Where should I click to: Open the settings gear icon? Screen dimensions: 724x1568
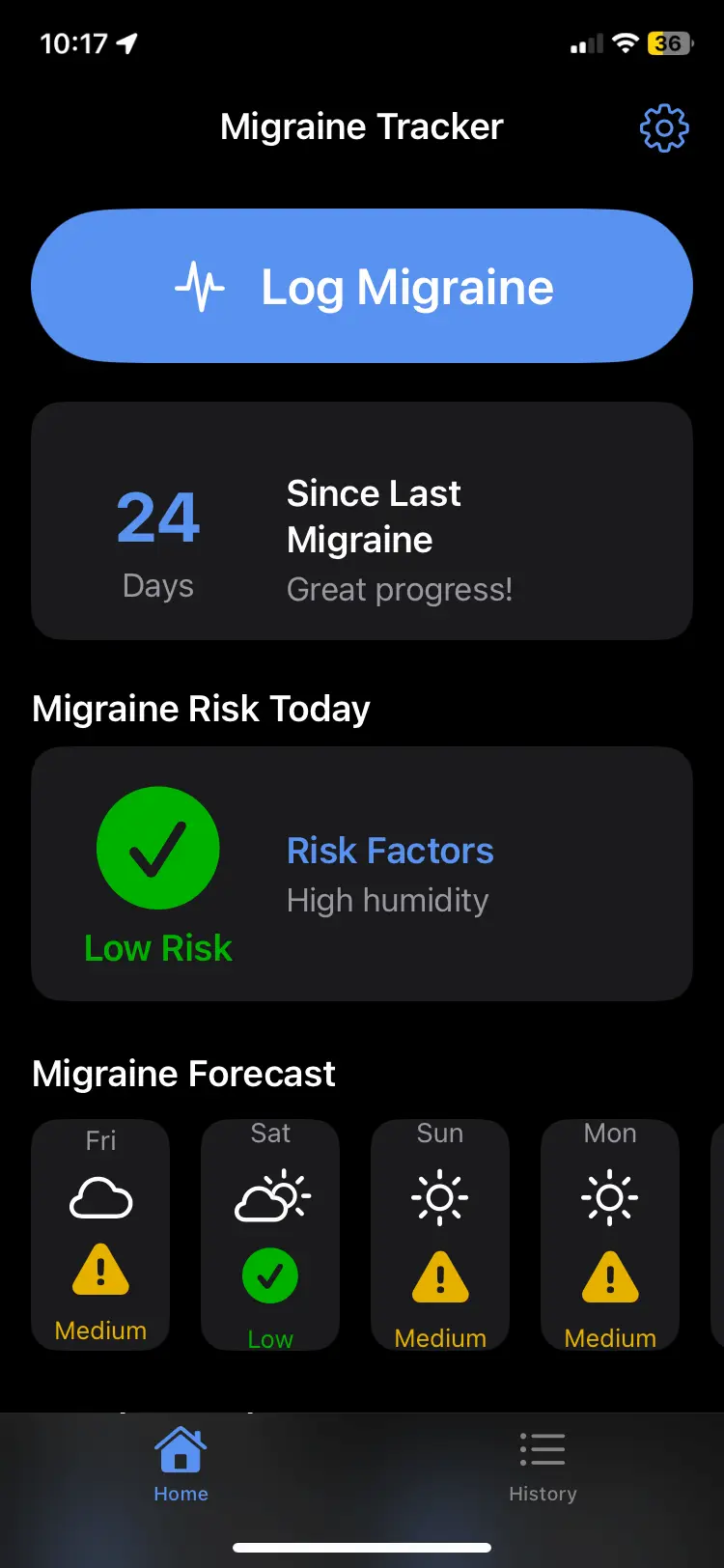[x=664, y=126]
